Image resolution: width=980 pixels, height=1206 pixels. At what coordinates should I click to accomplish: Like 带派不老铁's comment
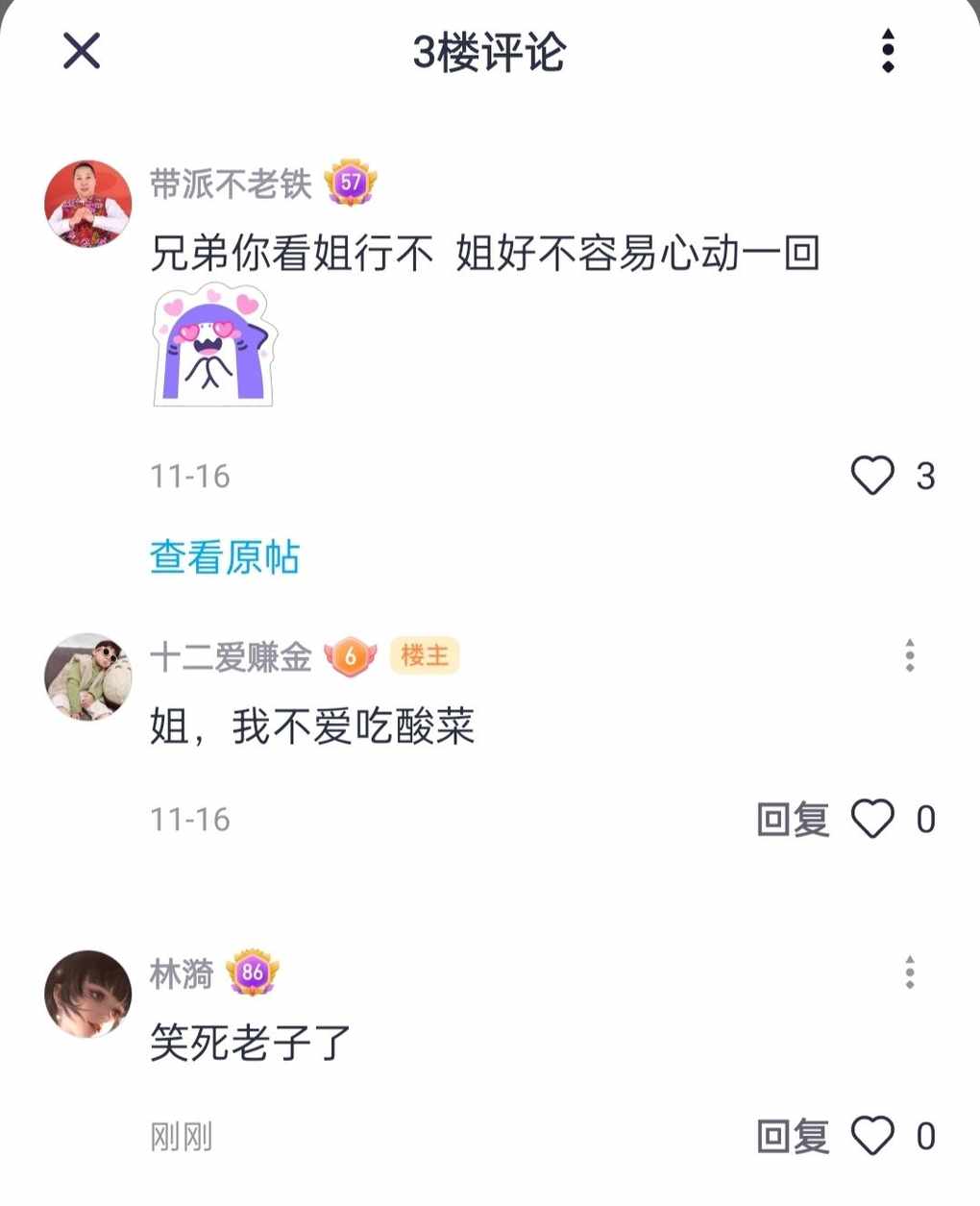872,476
